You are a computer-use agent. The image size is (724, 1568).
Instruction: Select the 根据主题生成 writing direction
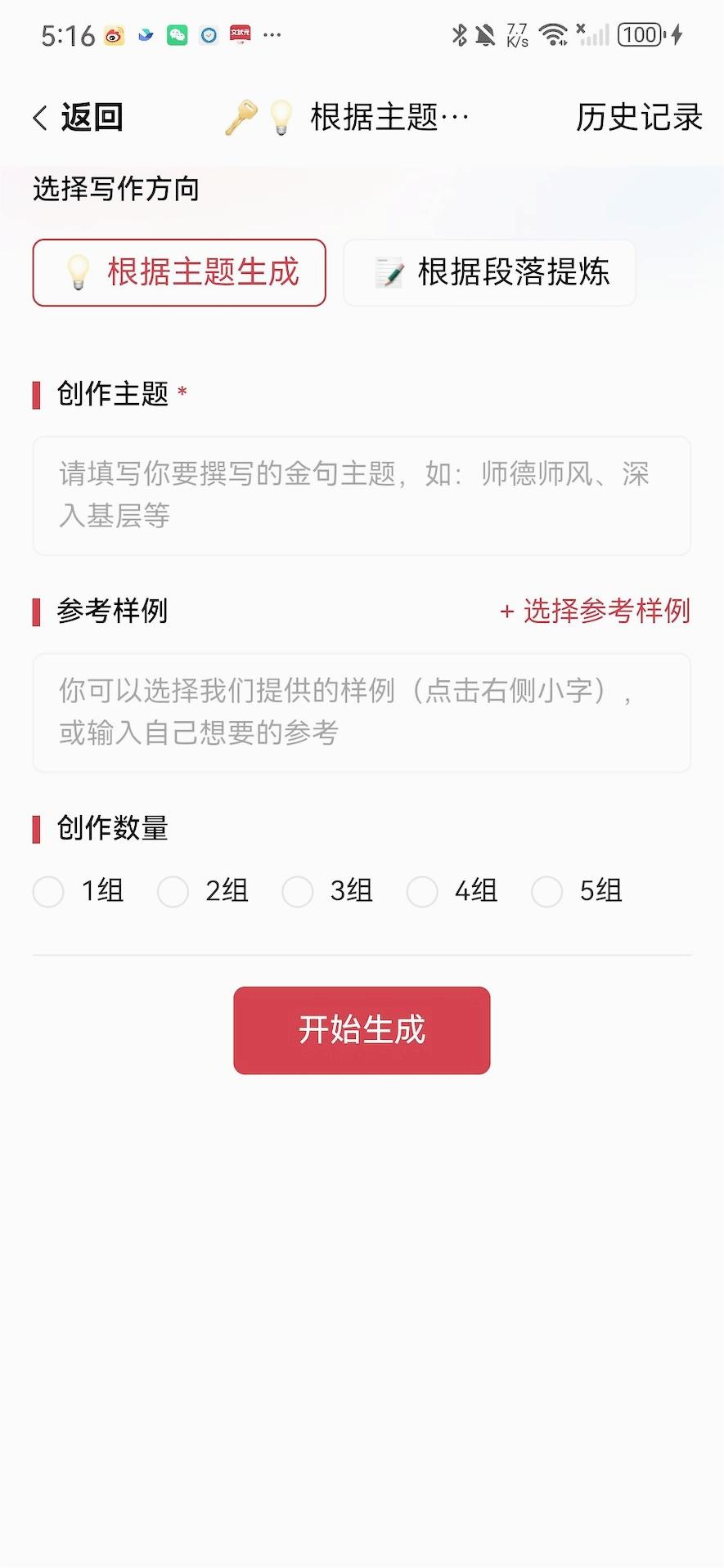pos(179,273)
